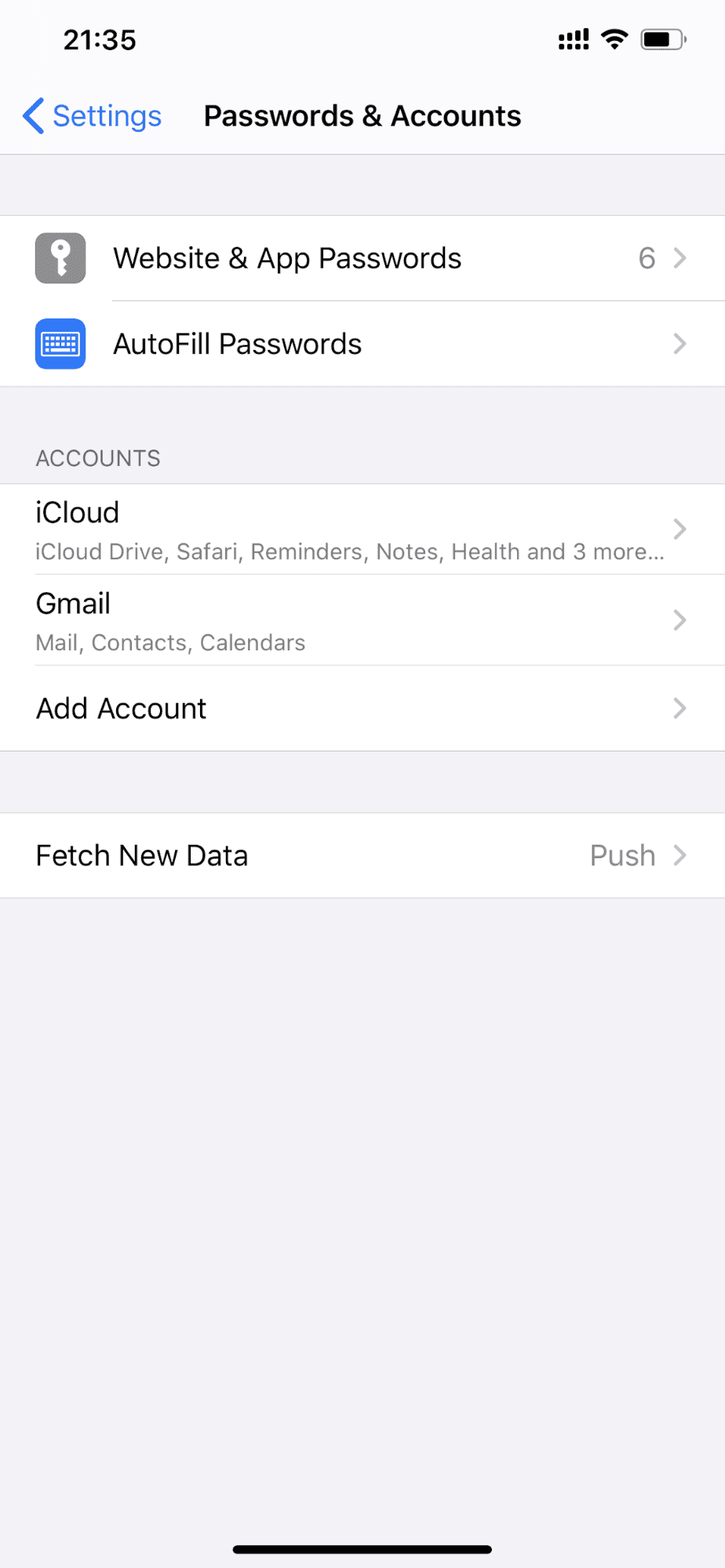Open Website & App Passwords

coord(361,259)
